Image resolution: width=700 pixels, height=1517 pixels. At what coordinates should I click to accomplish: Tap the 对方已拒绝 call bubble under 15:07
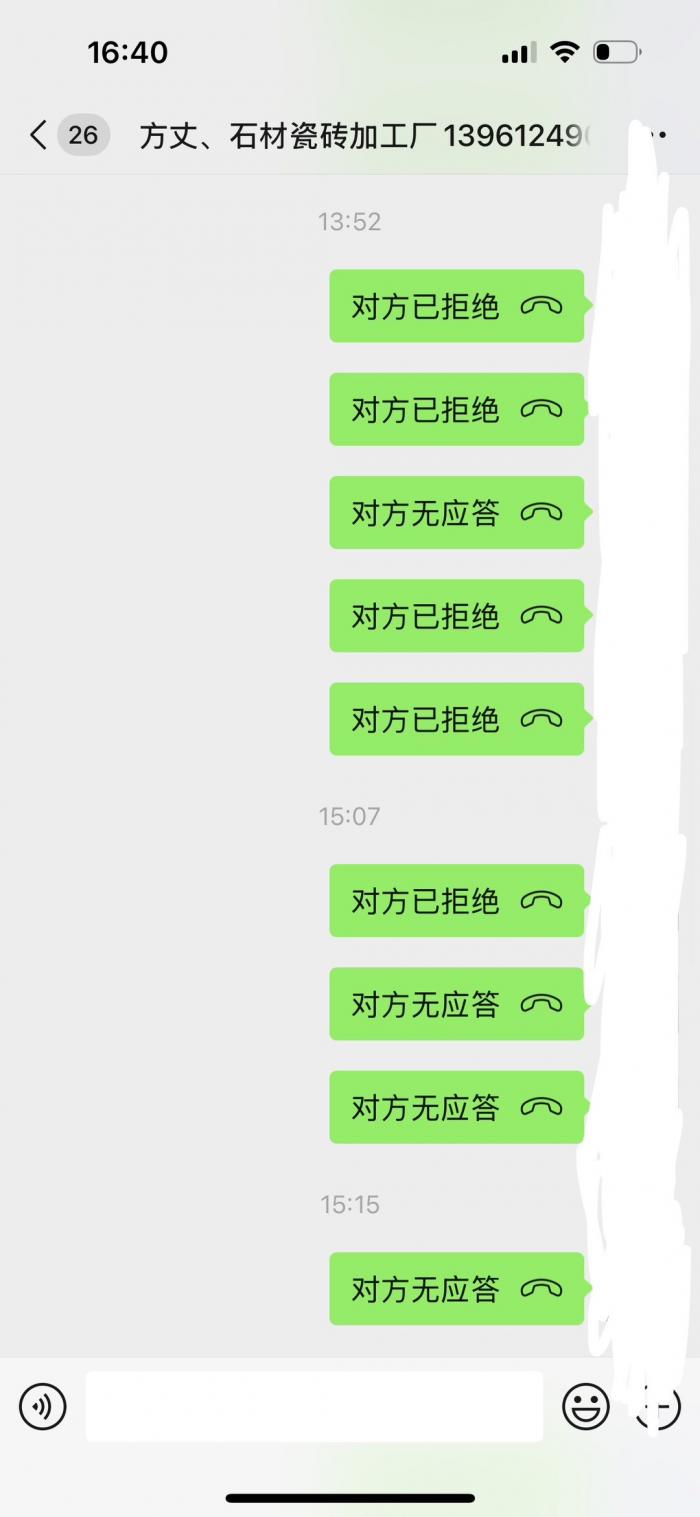coord(457,901)
